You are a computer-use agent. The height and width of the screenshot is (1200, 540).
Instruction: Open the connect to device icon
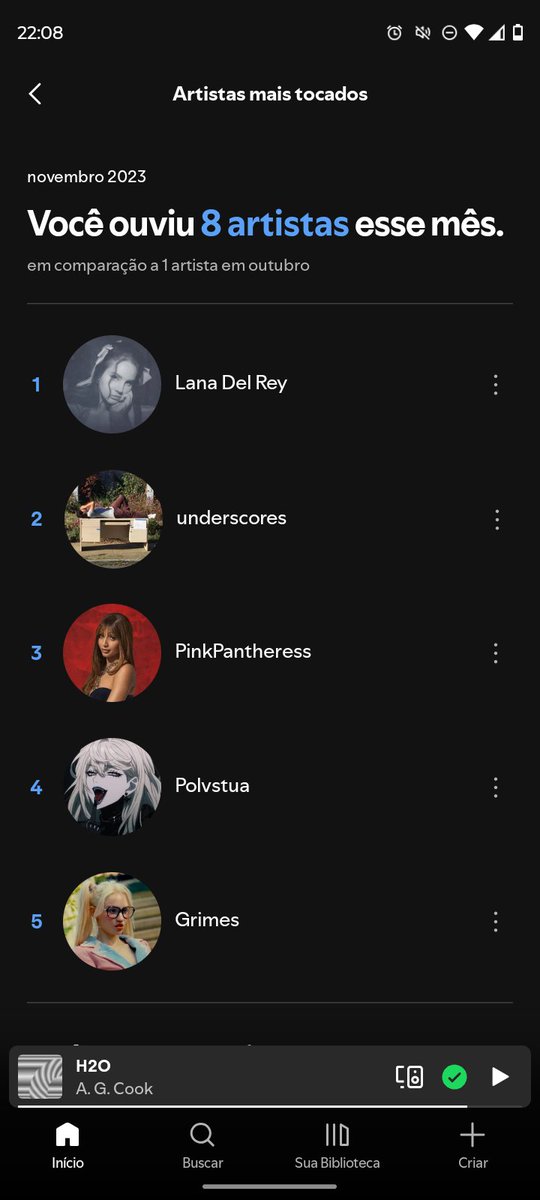point(409,1077)
